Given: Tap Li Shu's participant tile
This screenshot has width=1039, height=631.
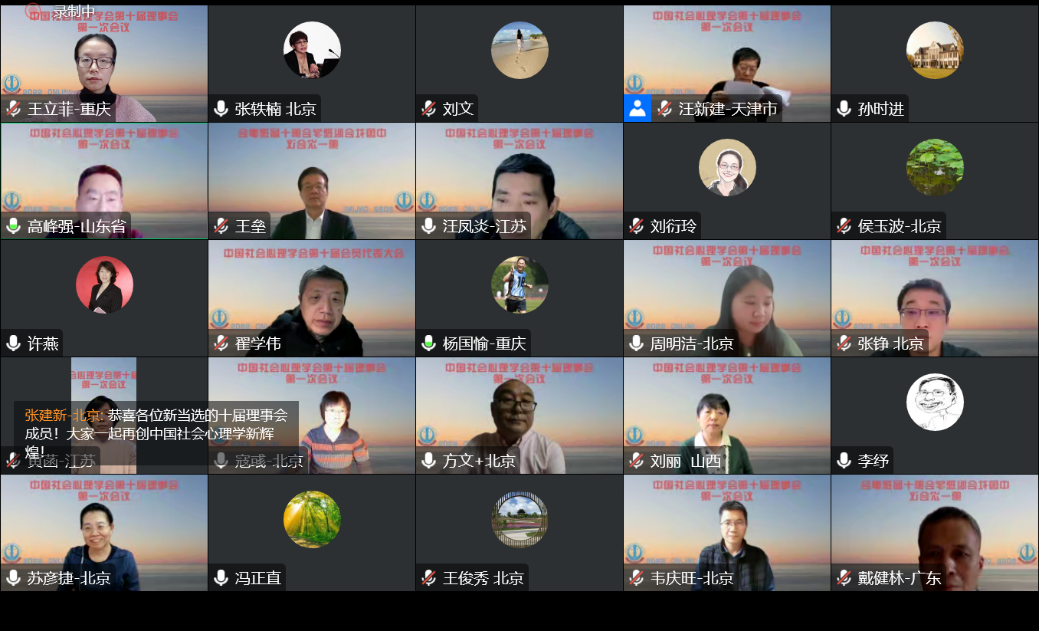Looking at the screenshot, I should coord(934,415).
